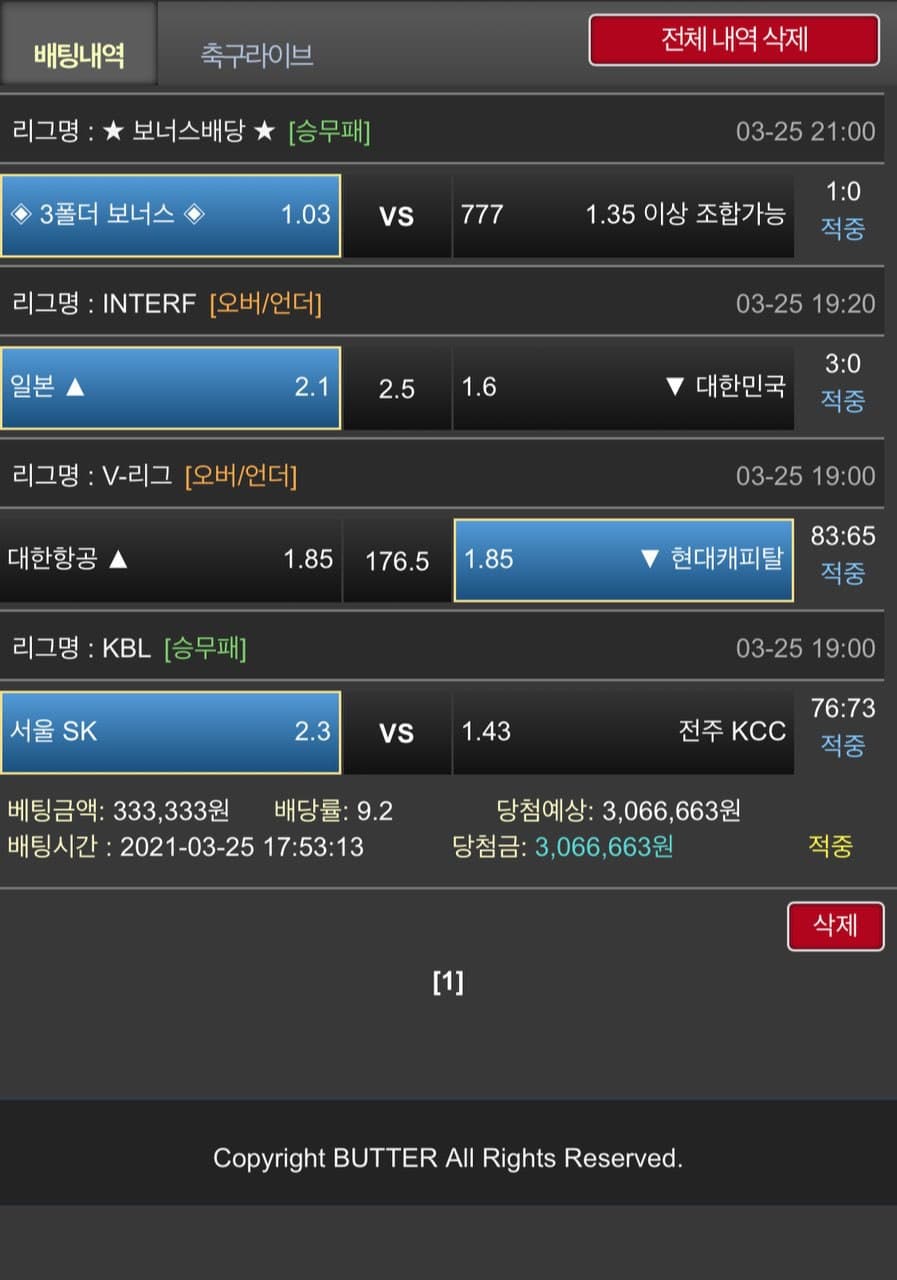The height and width of the screenshot is (1280, 897).
Task: Go to page [1]
Action: pos(448,983)
